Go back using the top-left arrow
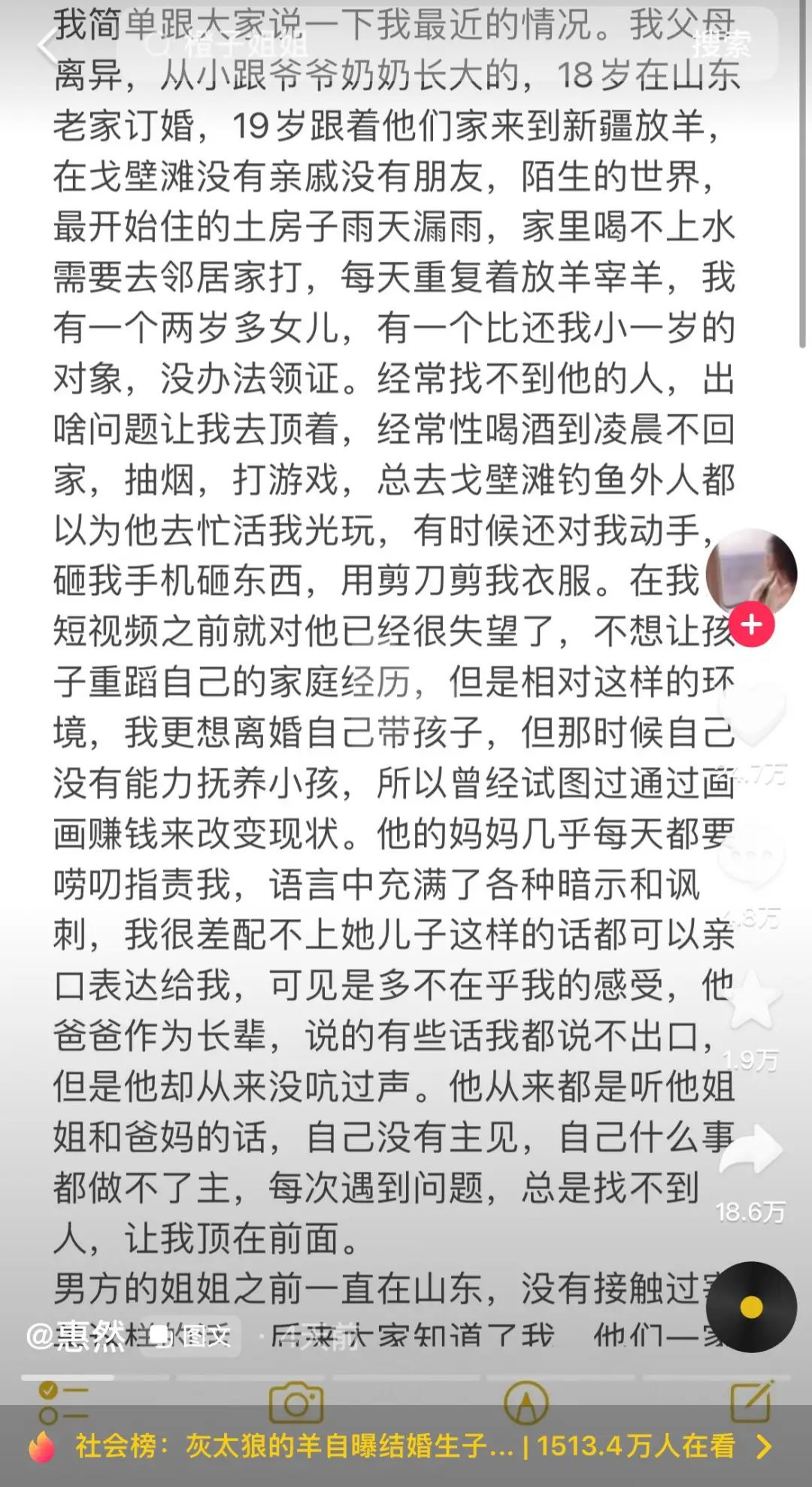The width and height of the screenshot is (812, 1487). point(47,47)
